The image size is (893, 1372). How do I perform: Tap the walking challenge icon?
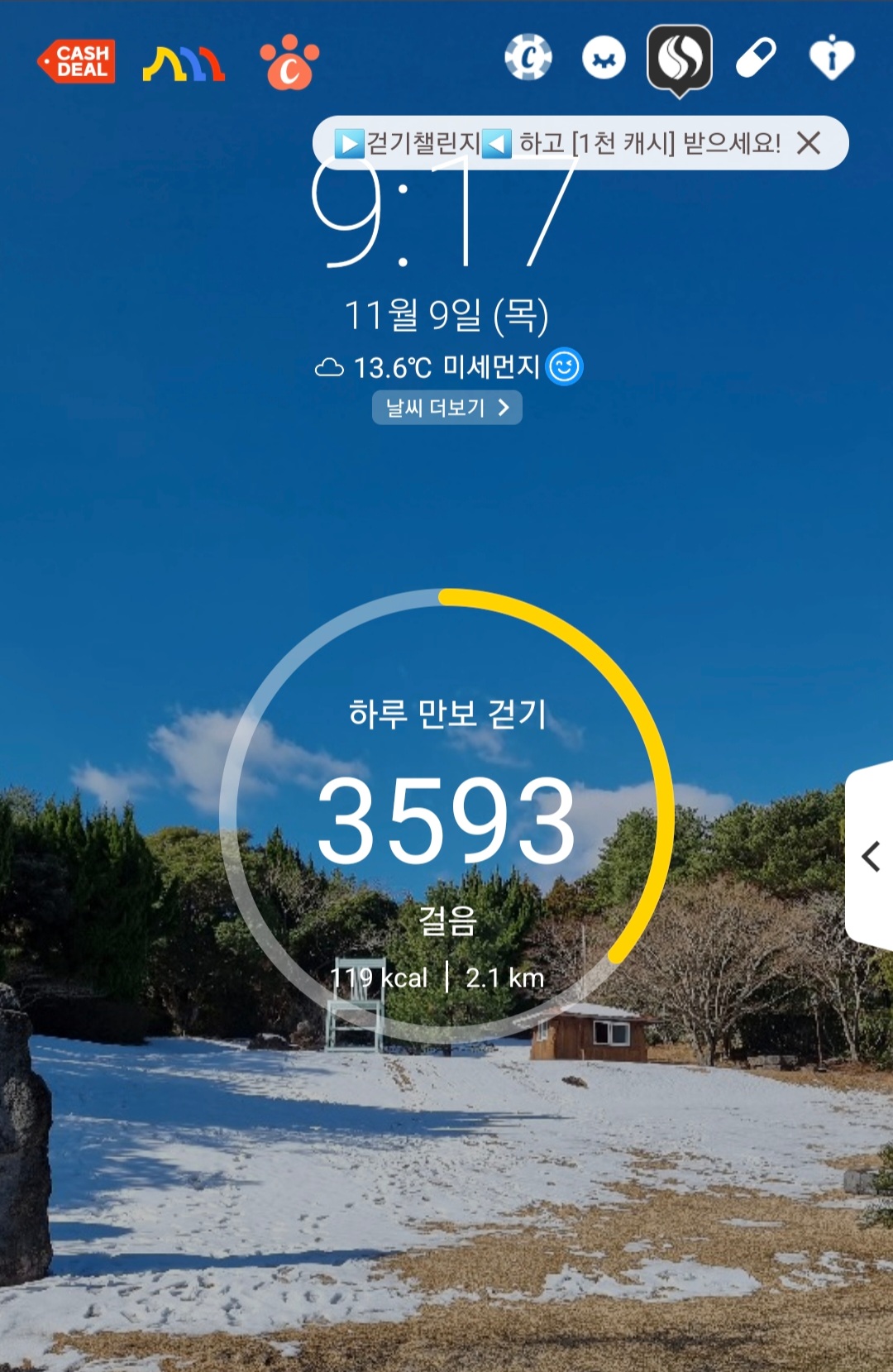pos(679,59)
